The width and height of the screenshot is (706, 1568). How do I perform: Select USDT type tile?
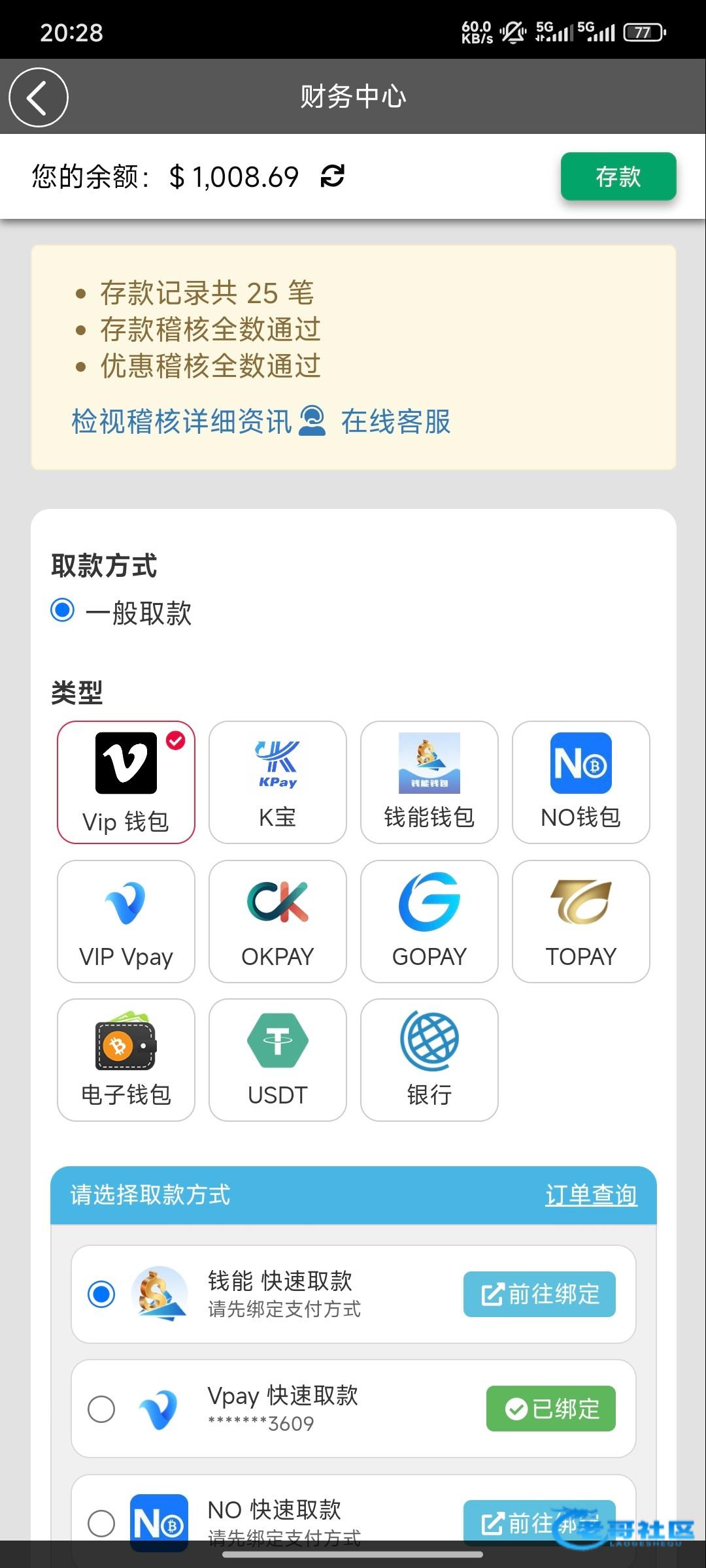tap(278, 1060)
